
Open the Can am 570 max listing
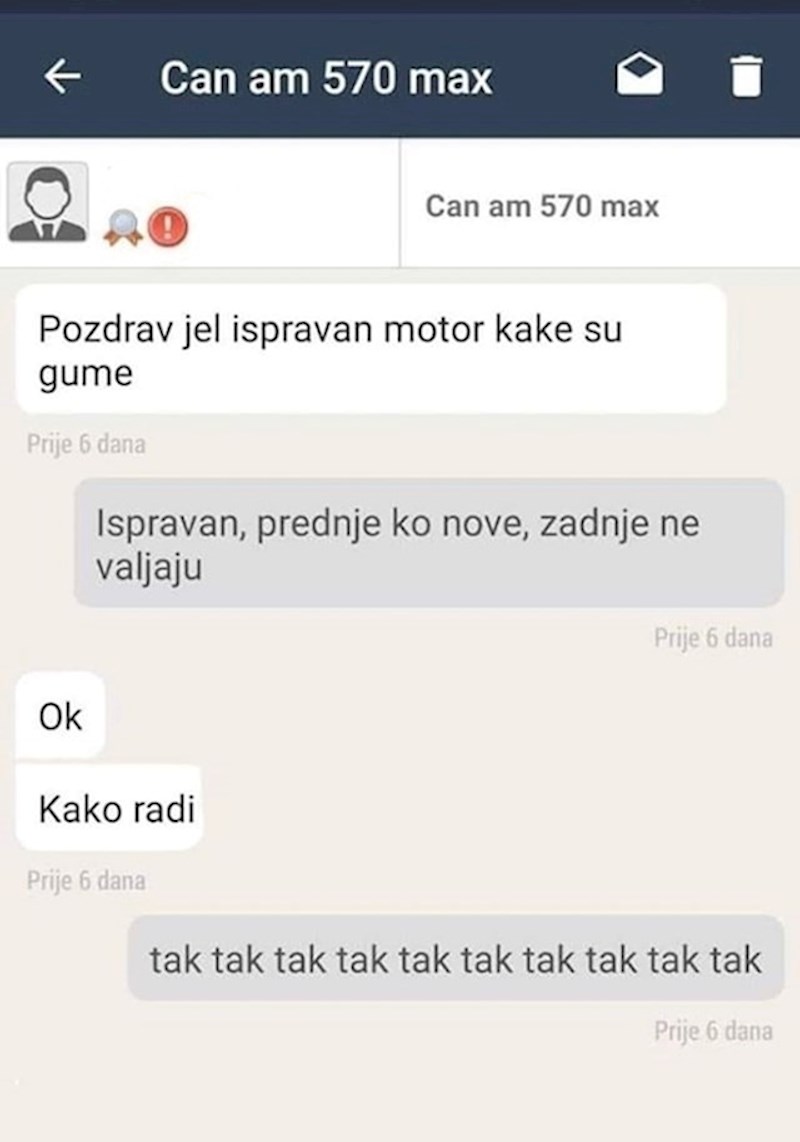pyautogui.click(x=542, y=207)
